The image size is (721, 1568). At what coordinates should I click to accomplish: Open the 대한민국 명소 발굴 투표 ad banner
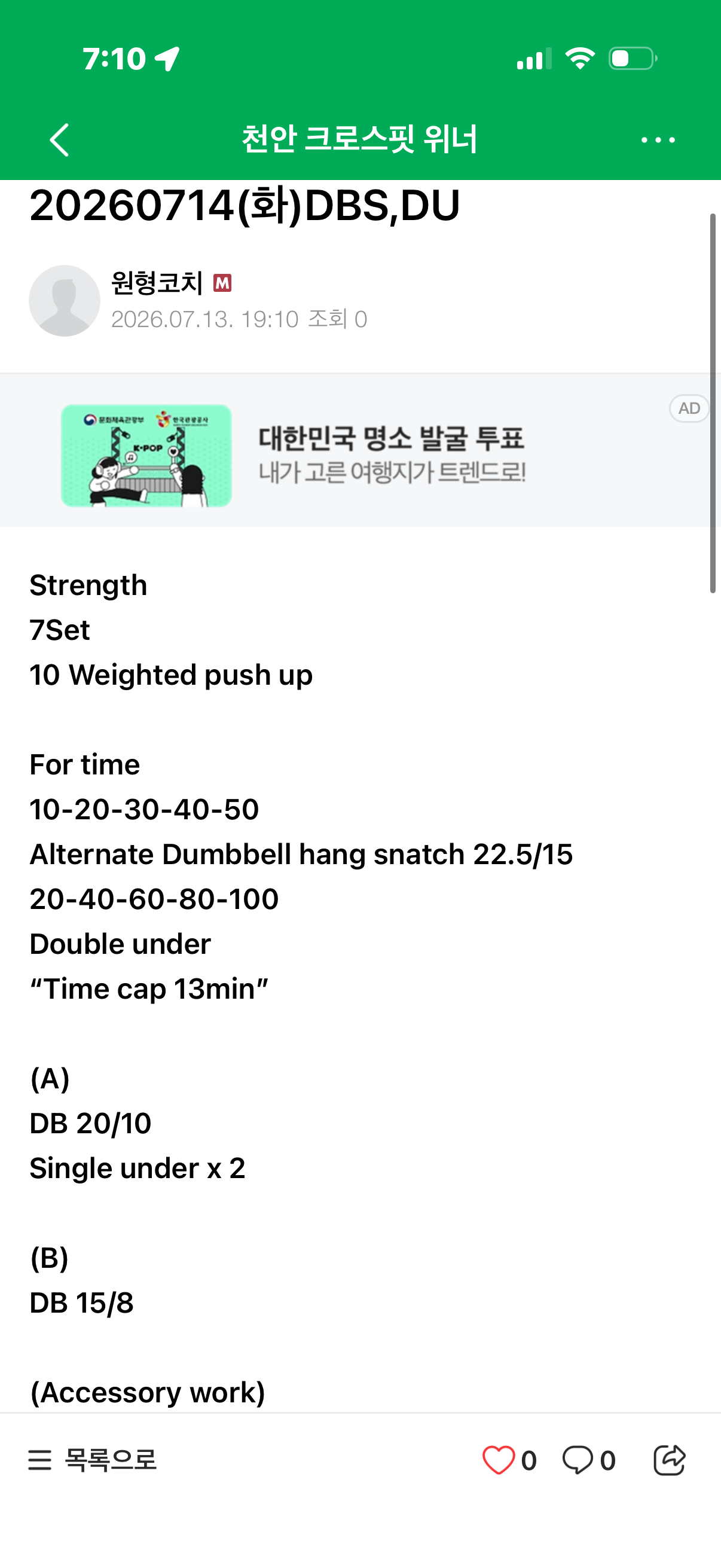360,450
